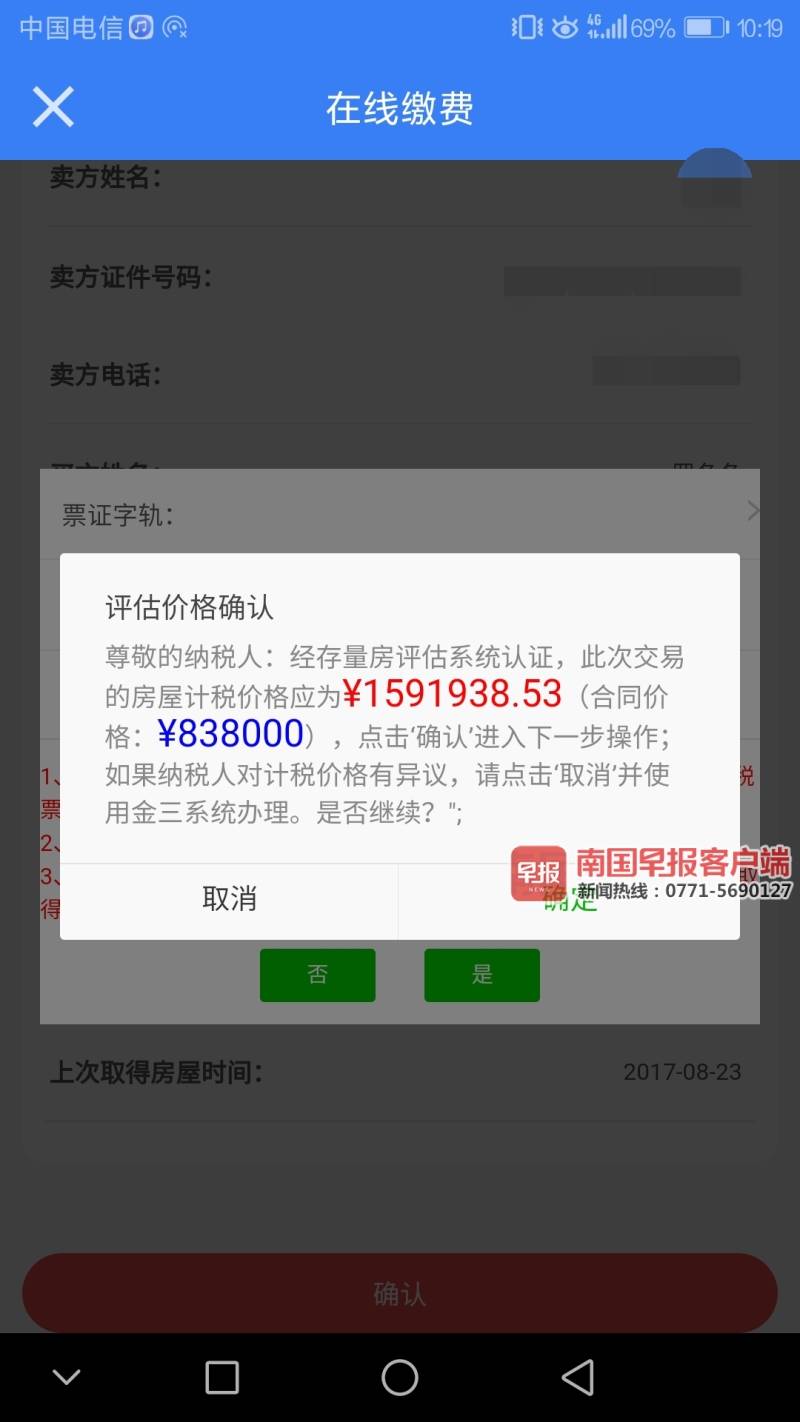Tap 确定 to confirm the assessed price

[569, 901]
